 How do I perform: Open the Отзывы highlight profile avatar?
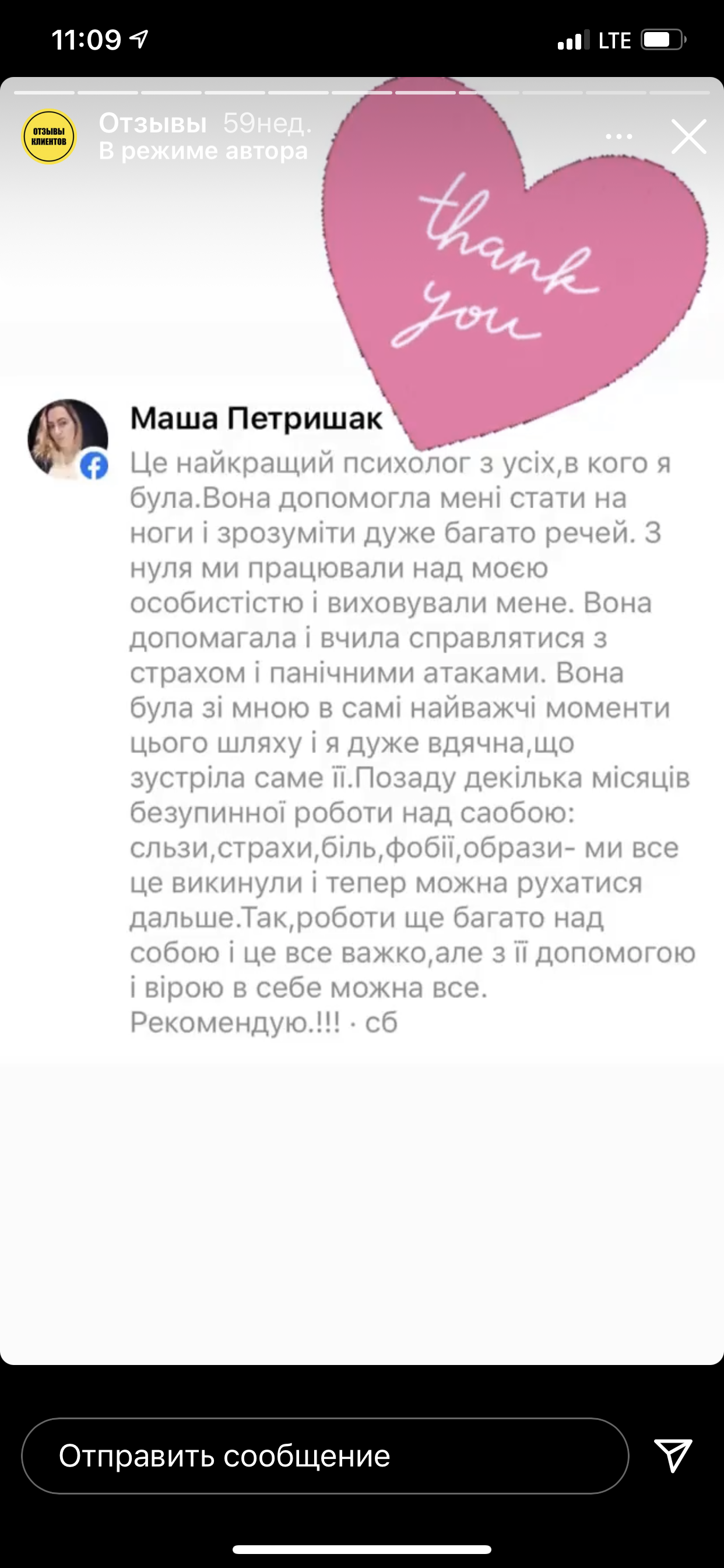coord(48,136)
